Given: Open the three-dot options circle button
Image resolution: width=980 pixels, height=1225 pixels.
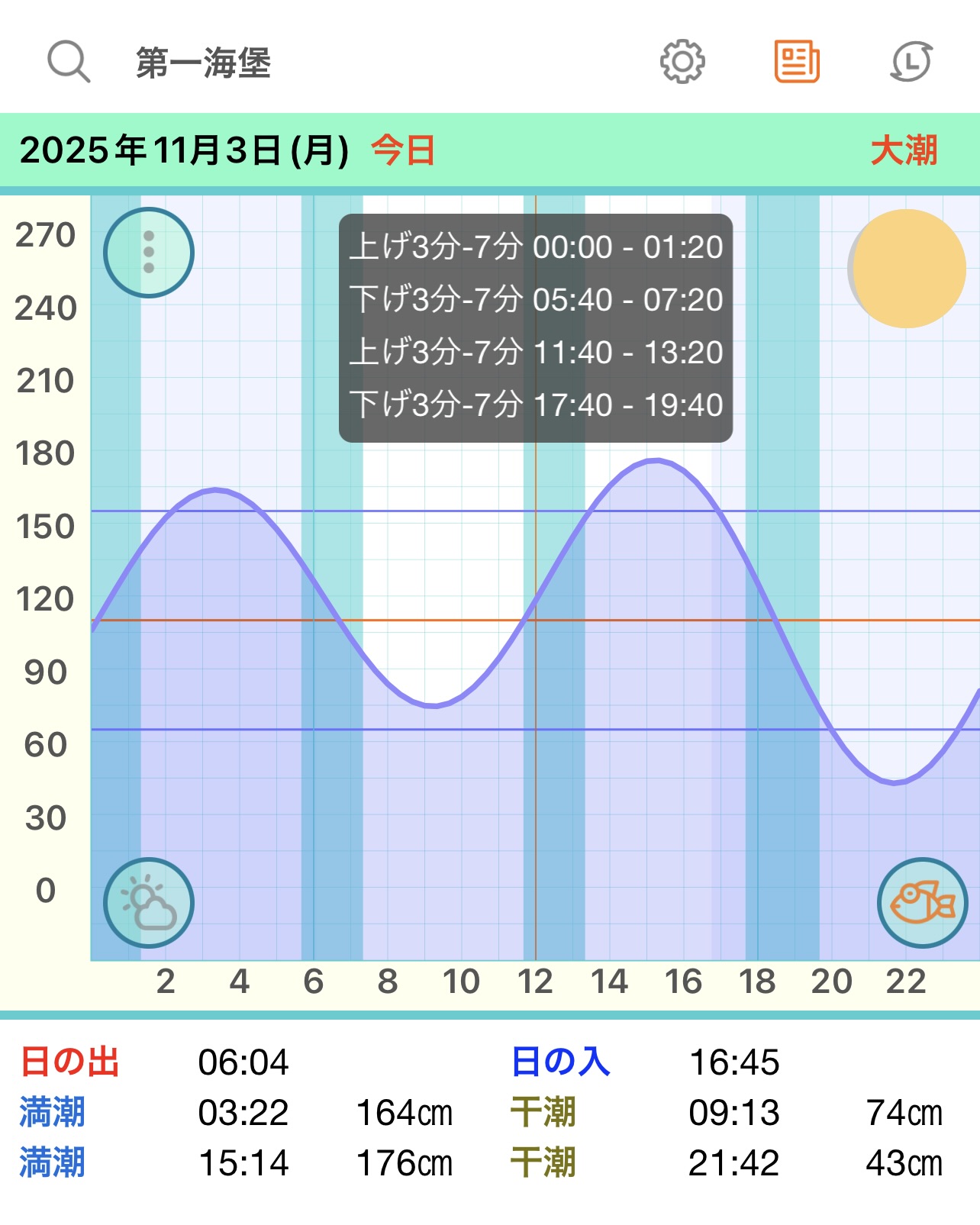Looking at the screenshot, I should [x=149, y=253].
